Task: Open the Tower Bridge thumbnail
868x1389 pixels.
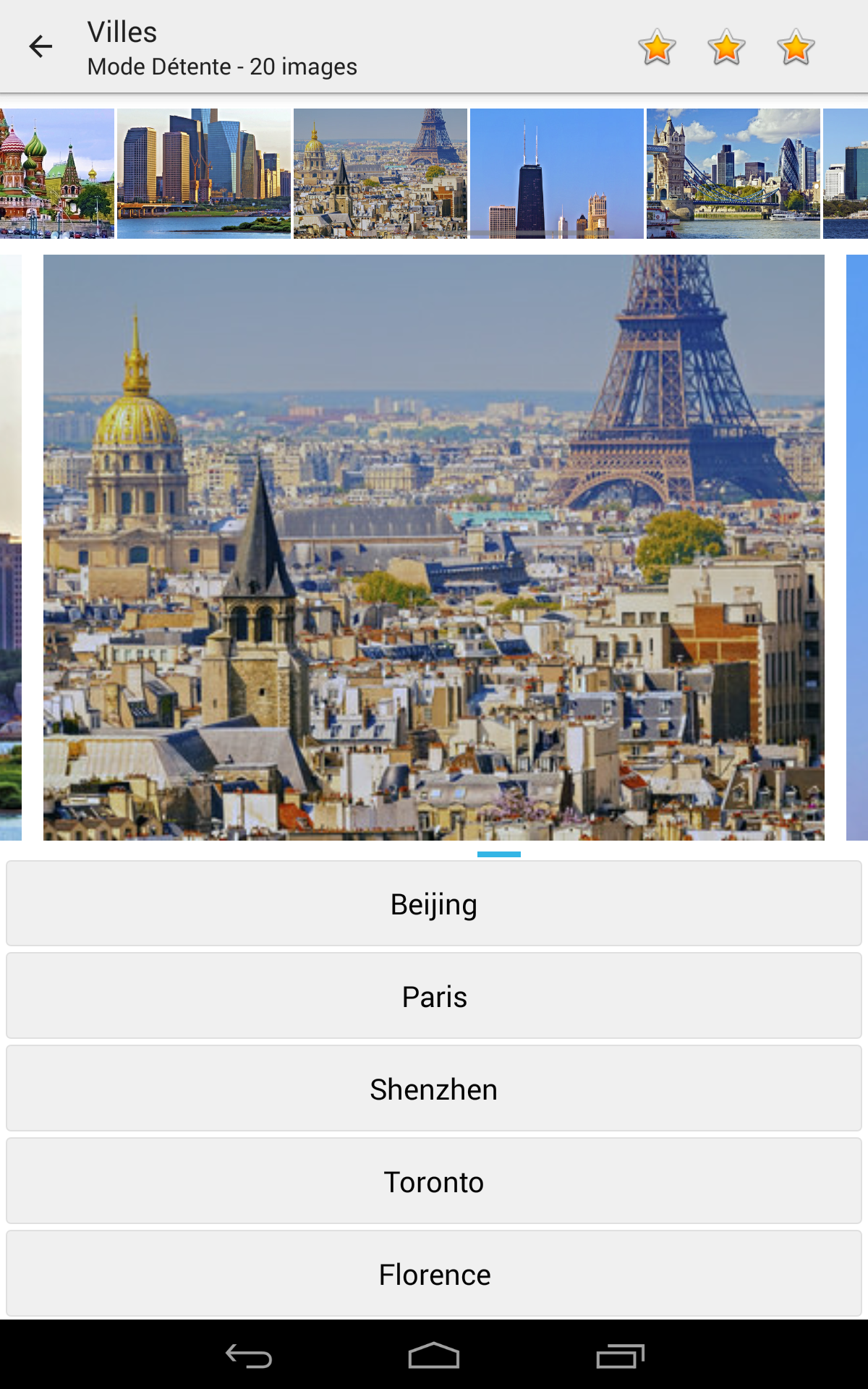Action: click(733, 174)
